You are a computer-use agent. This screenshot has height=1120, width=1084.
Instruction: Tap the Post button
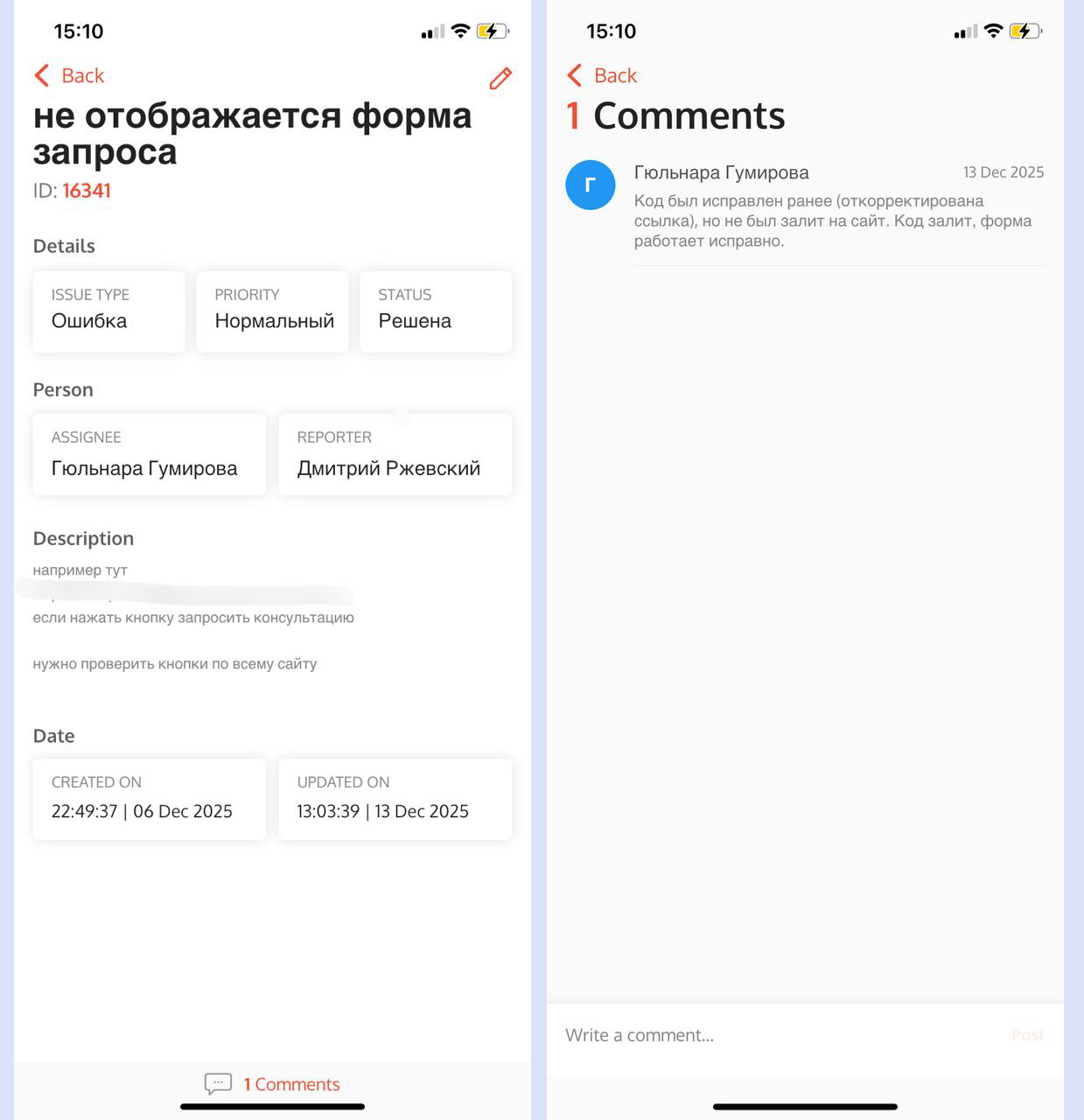pyautogui.click(x=1027, y=1035)
